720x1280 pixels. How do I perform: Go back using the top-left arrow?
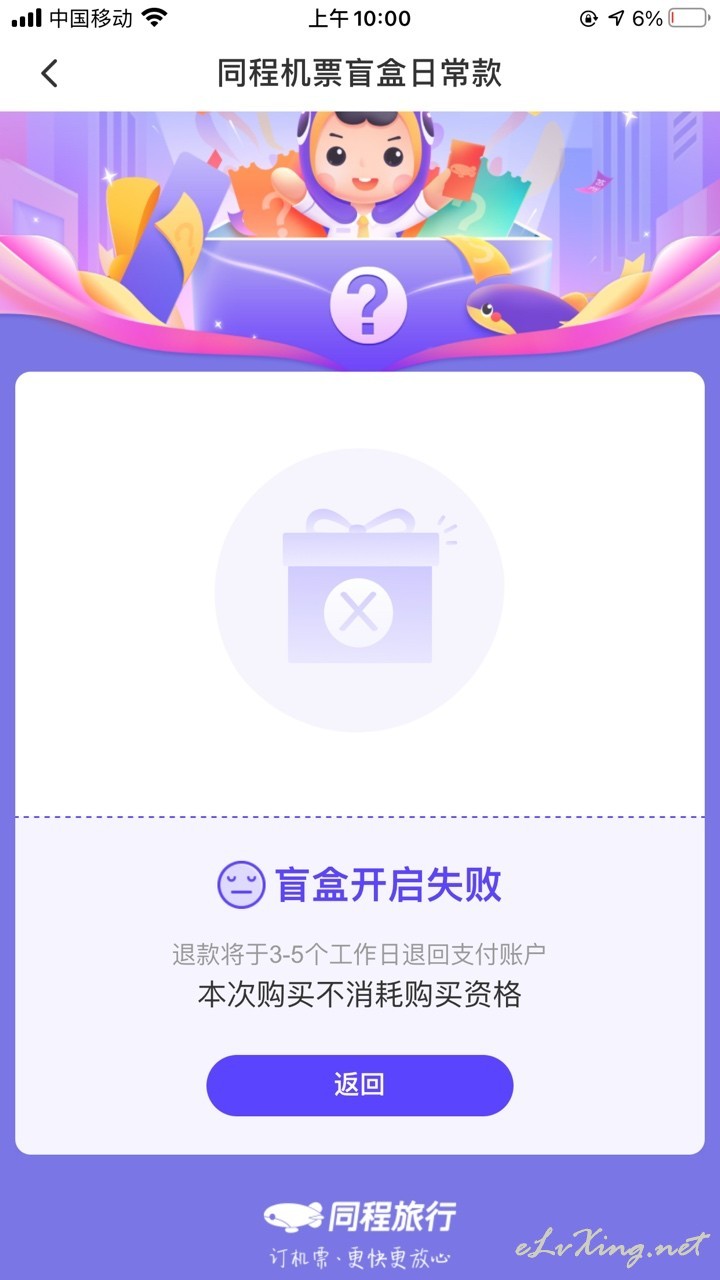click(x=49, y=73)
